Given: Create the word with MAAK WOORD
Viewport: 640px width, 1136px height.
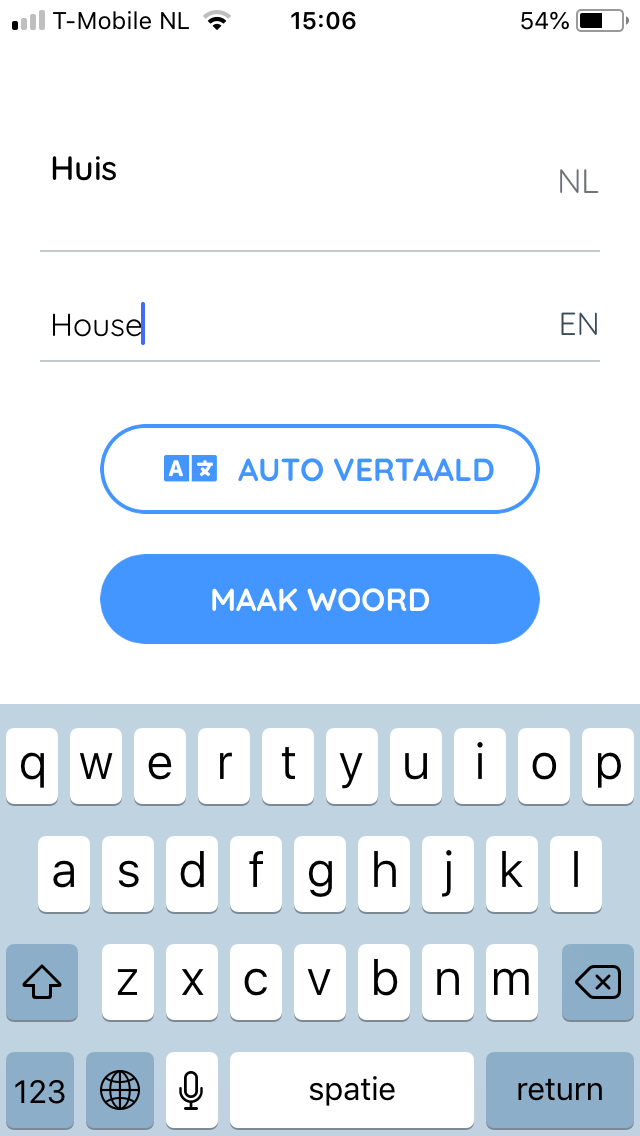Looking at the screenshot, I should 320,599.
